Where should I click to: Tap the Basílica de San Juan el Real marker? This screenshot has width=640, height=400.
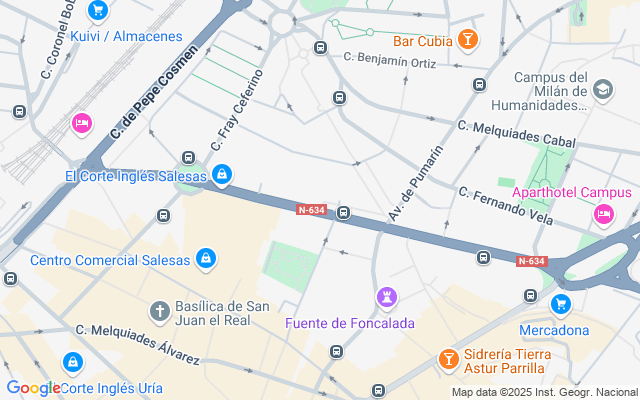coord(160,312)
